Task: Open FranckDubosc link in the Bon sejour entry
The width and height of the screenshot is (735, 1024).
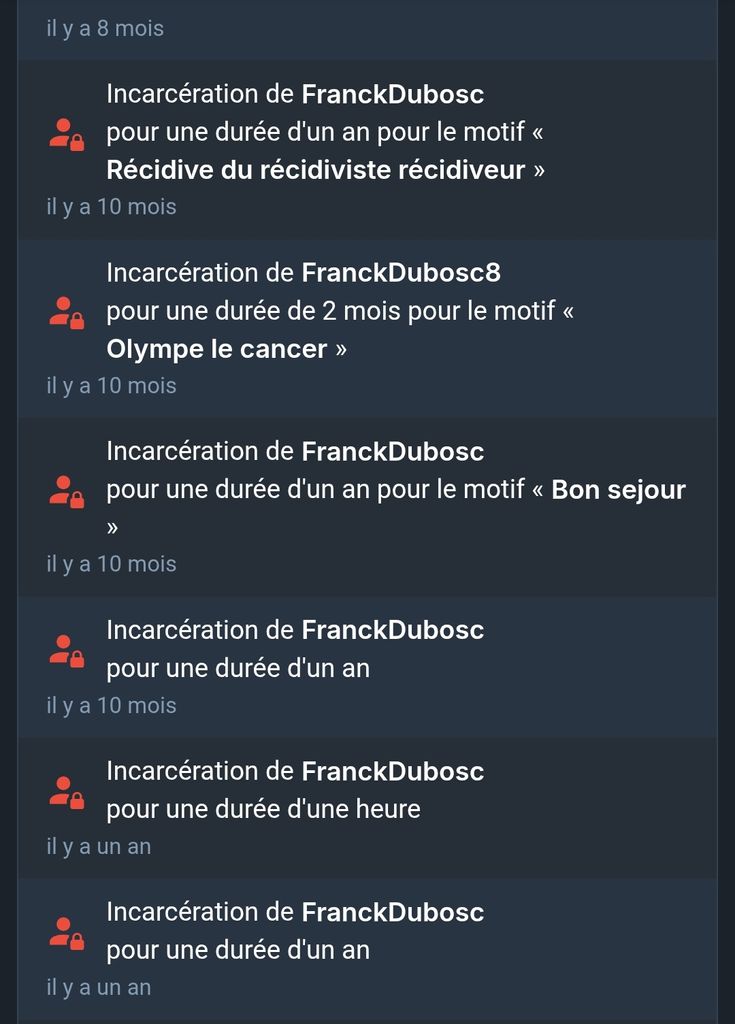Action: pos(392,451)
